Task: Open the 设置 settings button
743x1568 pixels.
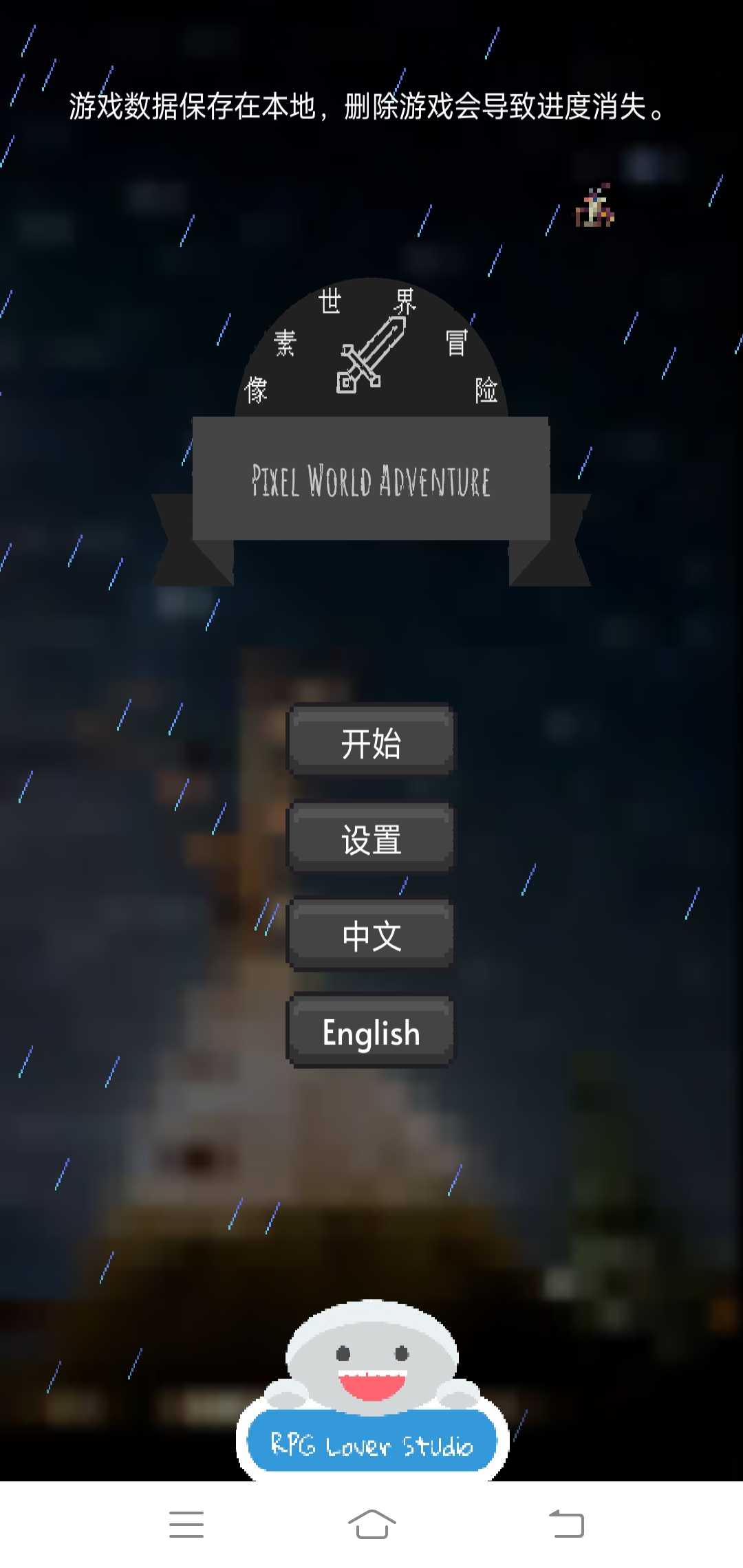Action: tap(371, 838)
